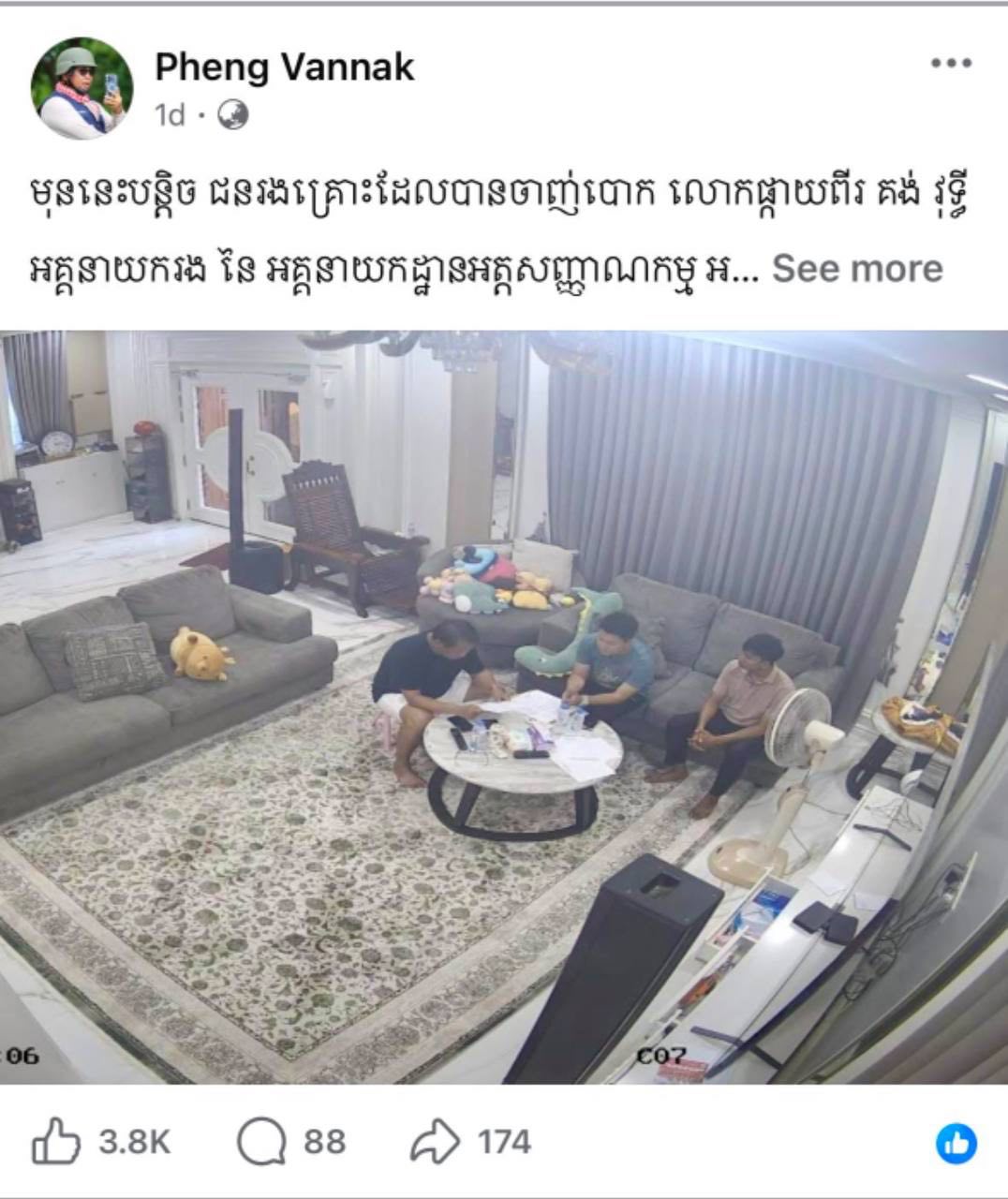Open the Pheng Vannak profile name
Screen dimensions: 1008x1199
coord(284,67)
